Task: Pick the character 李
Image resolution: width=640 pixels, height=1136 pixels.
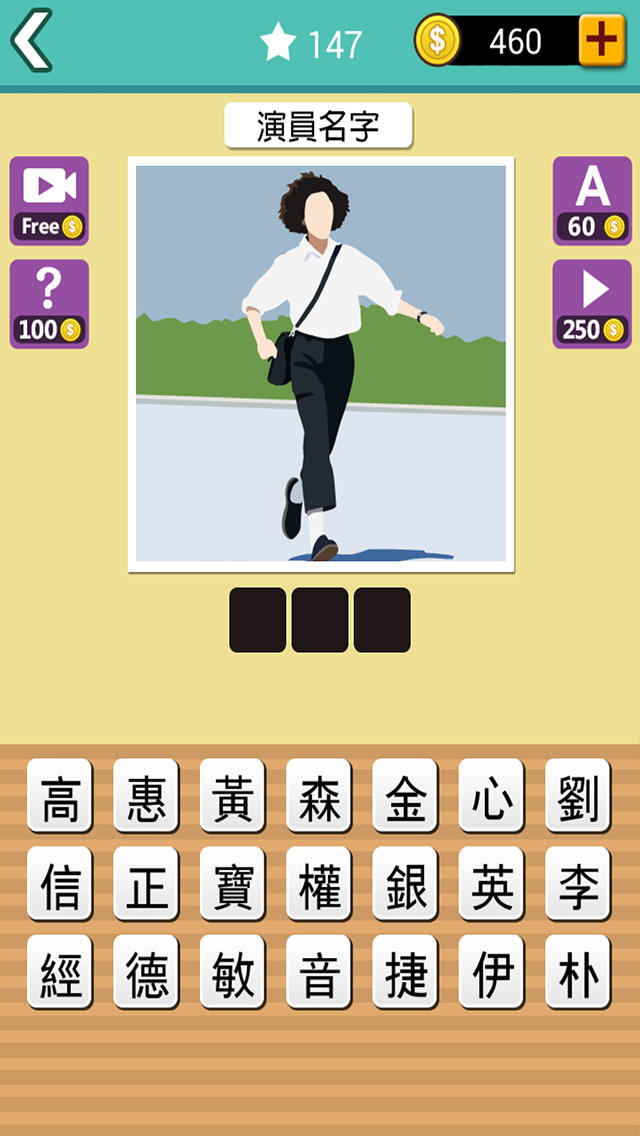Action: (x=578, y=884)
